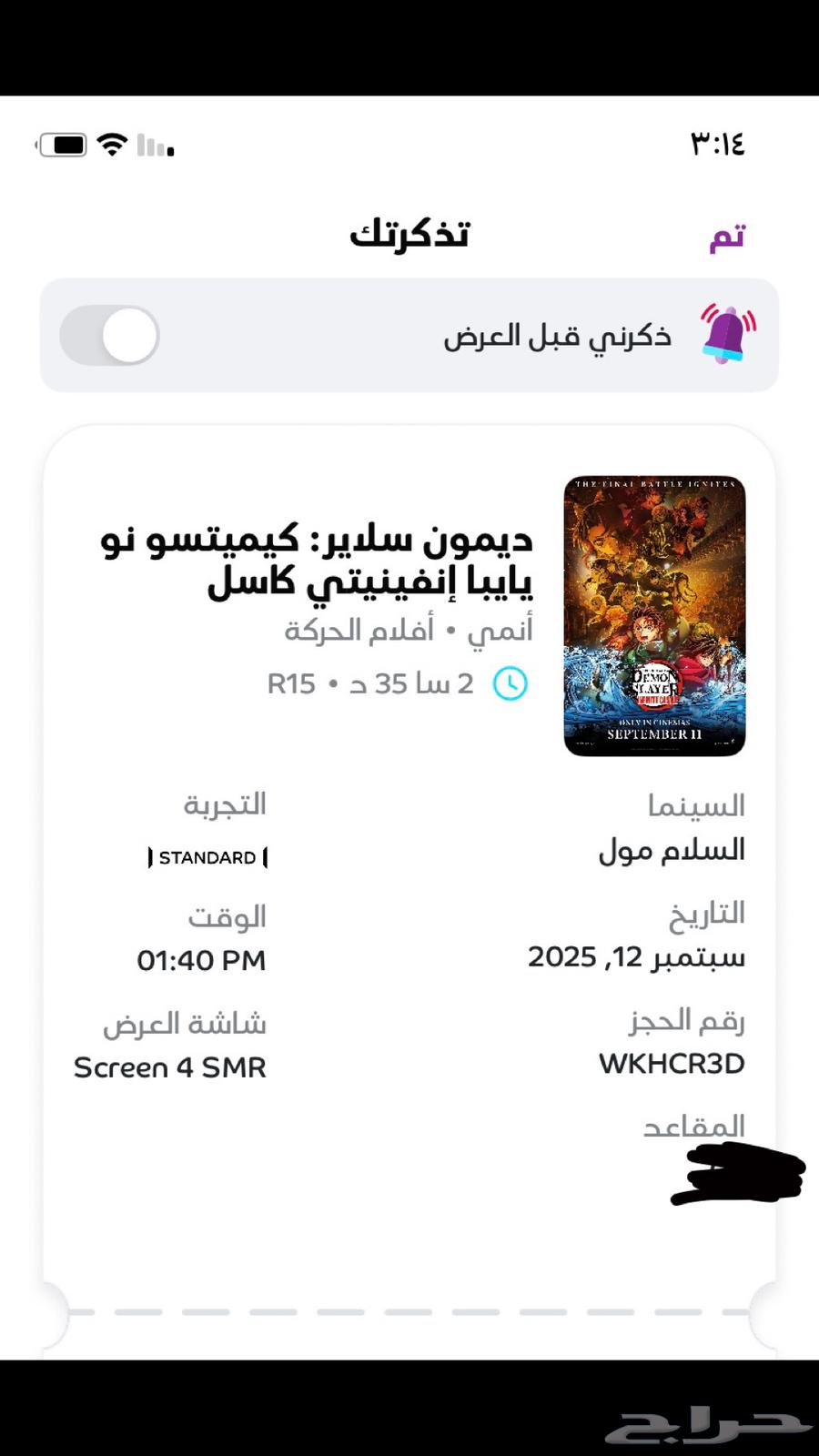Select the R15 rating label
The height and width of the screenshot is (1456, 819).
[x=289, y=683]
